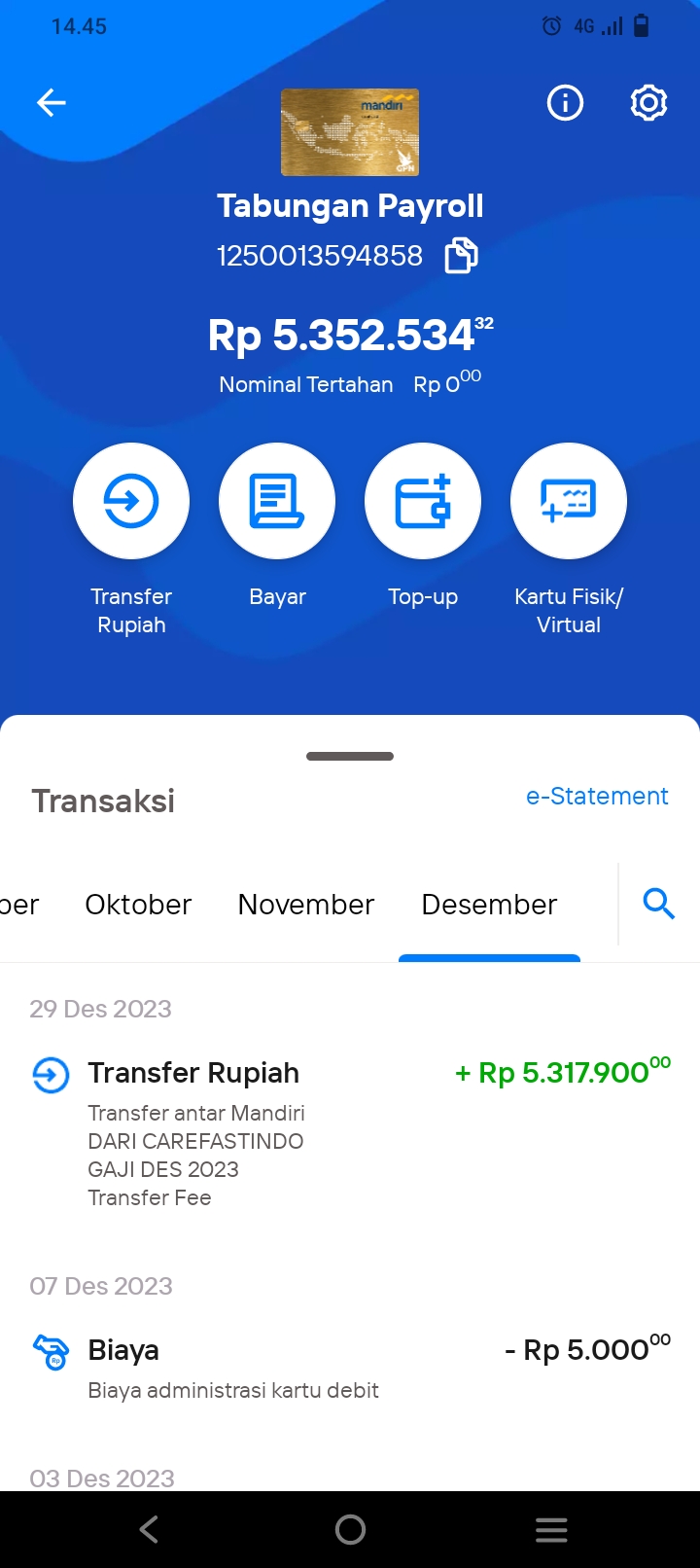Switch to the November tab
This screenshot has width=700, height=1568.
[x=306, y=905]
